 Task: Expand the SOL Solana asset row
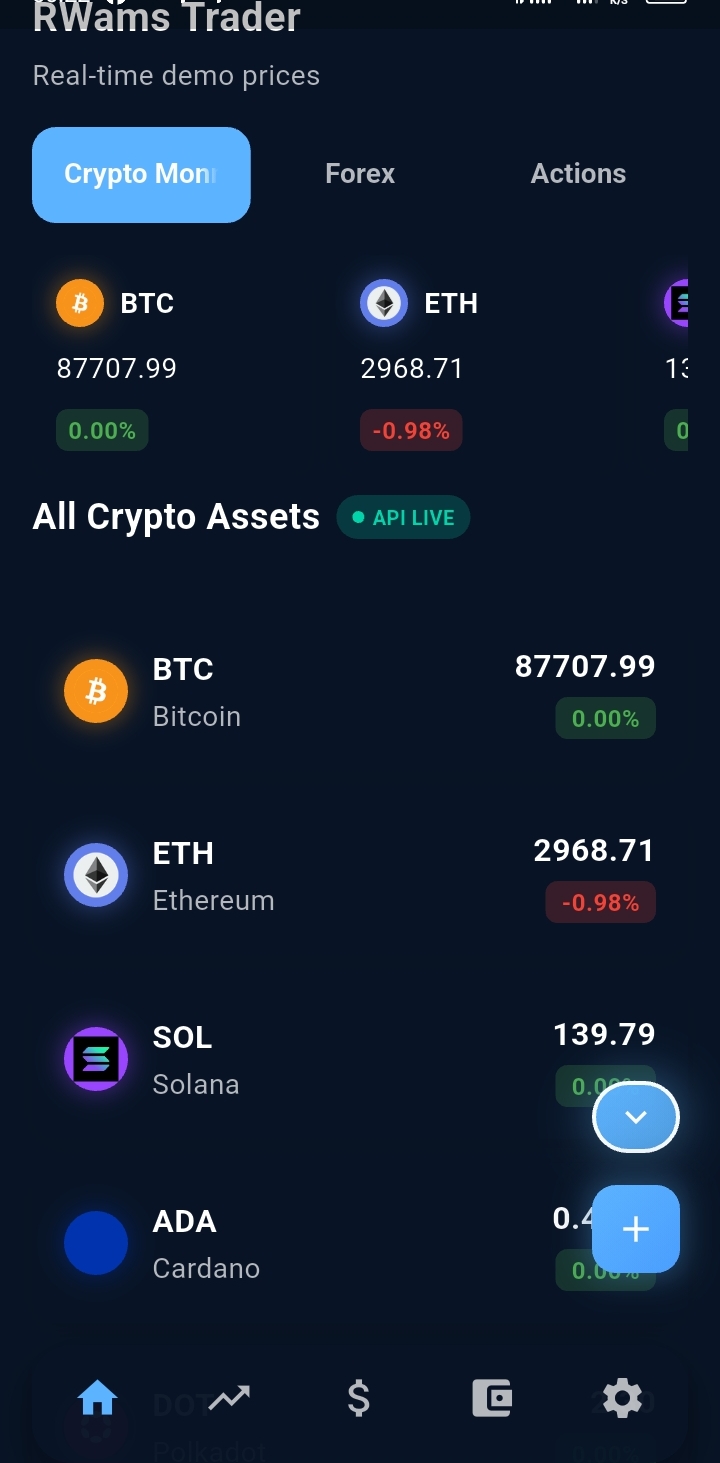[x=300, y=1058]
